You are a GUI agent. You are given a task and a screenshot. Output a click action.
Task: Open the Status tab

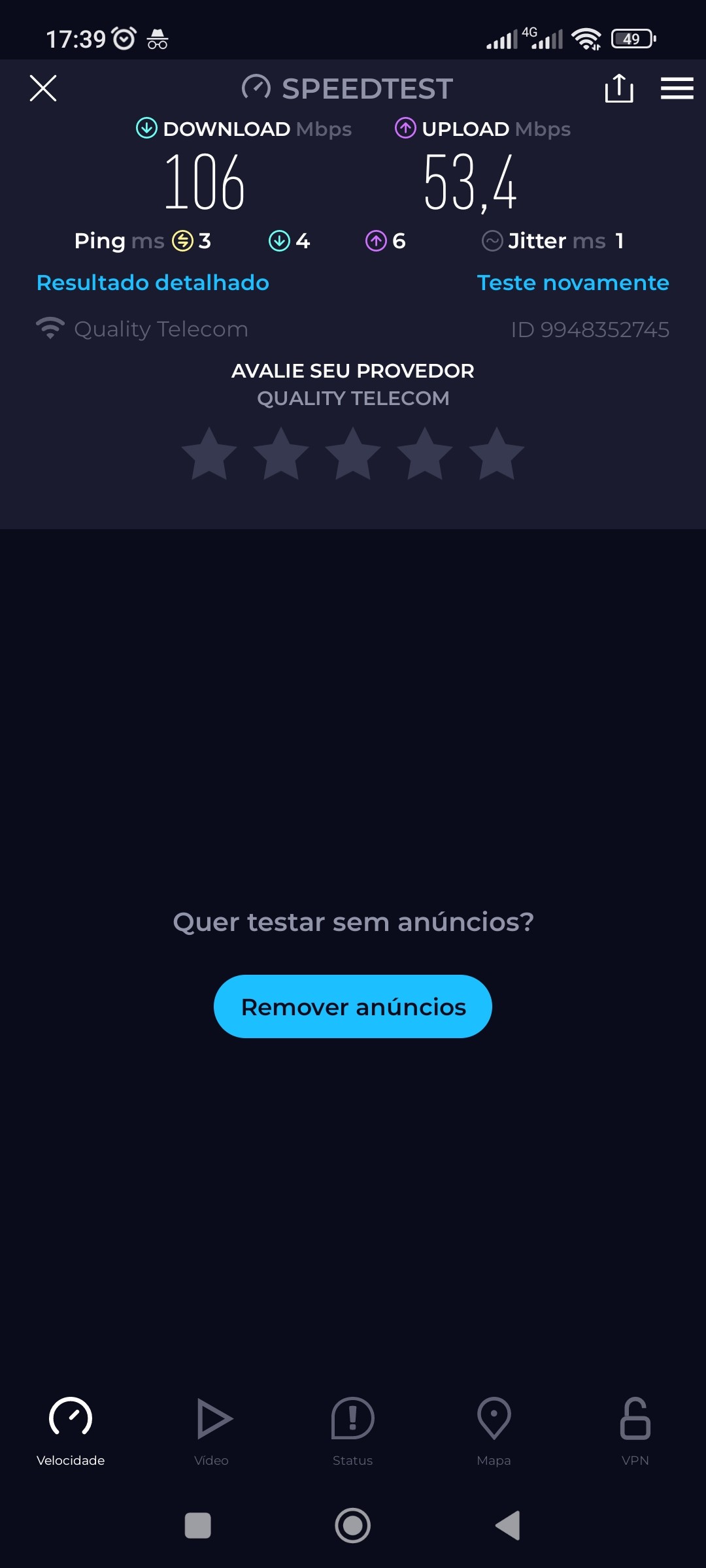pos(353,1431)
